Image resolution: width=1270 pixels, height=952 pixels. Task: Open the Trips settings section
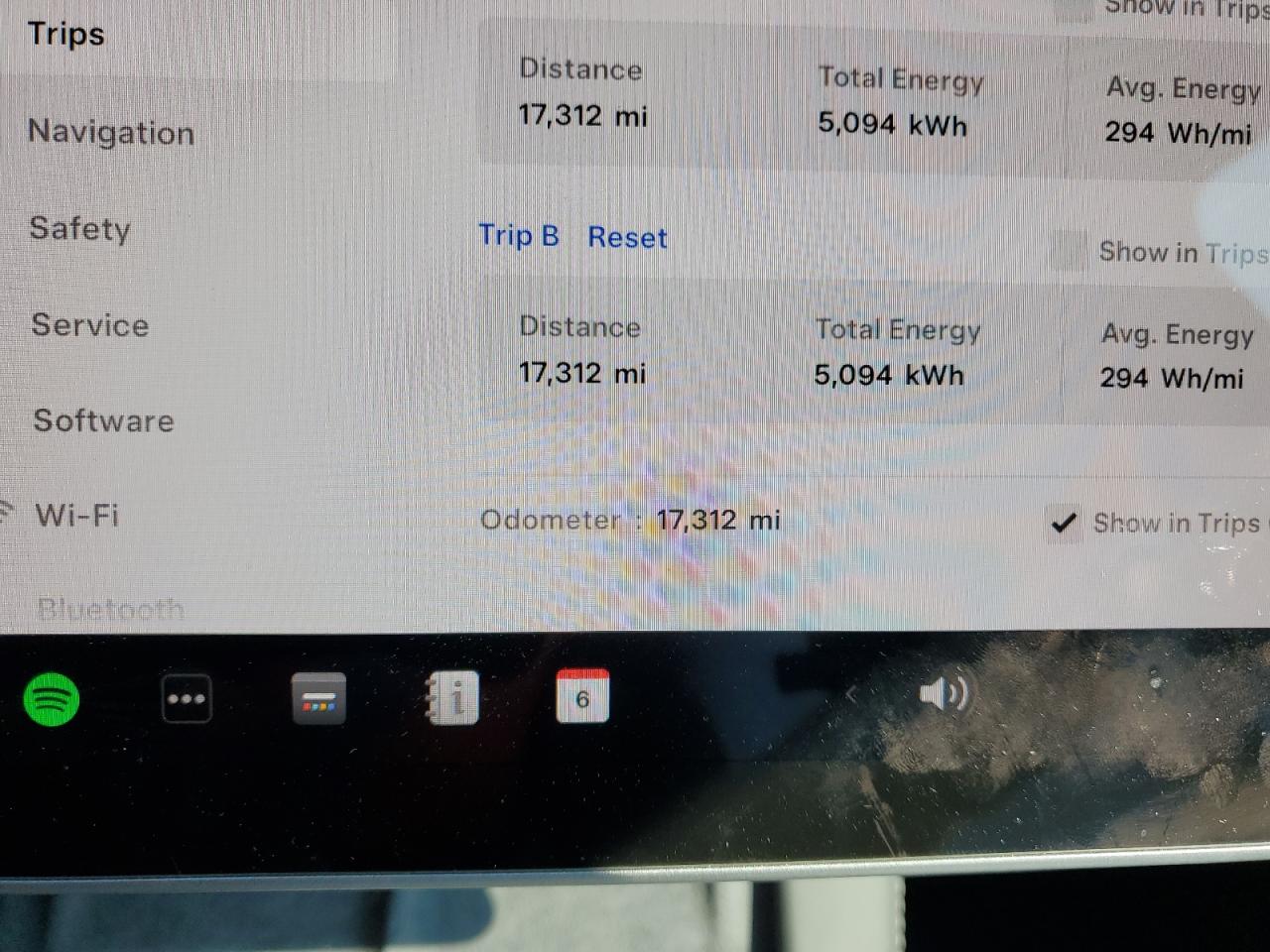[x=65, y=34]
